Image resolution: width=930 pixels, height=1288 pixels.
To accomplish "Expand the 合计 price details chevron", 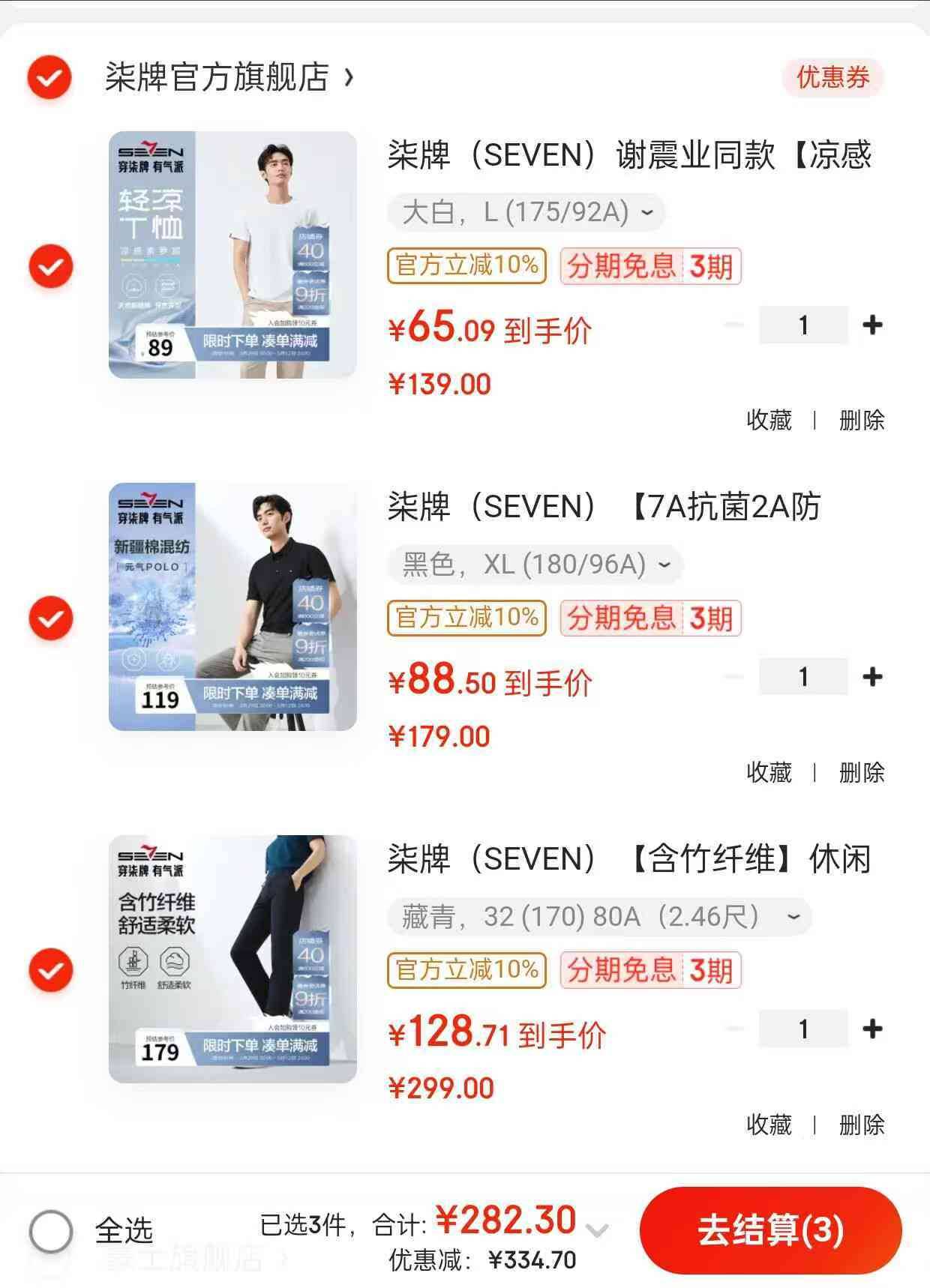I will pyautogui.click(x=596, y=1230).
